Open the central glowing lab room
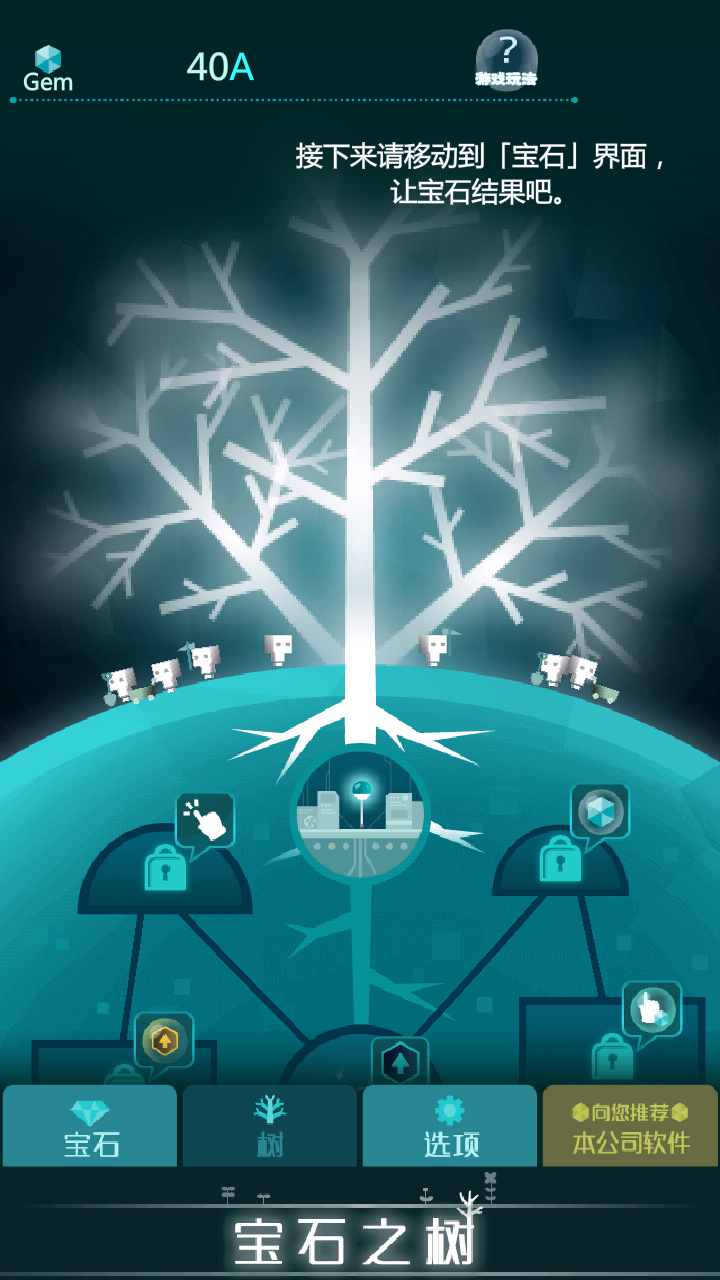The width and height of the screenshot is (720, 1280). 360,812
